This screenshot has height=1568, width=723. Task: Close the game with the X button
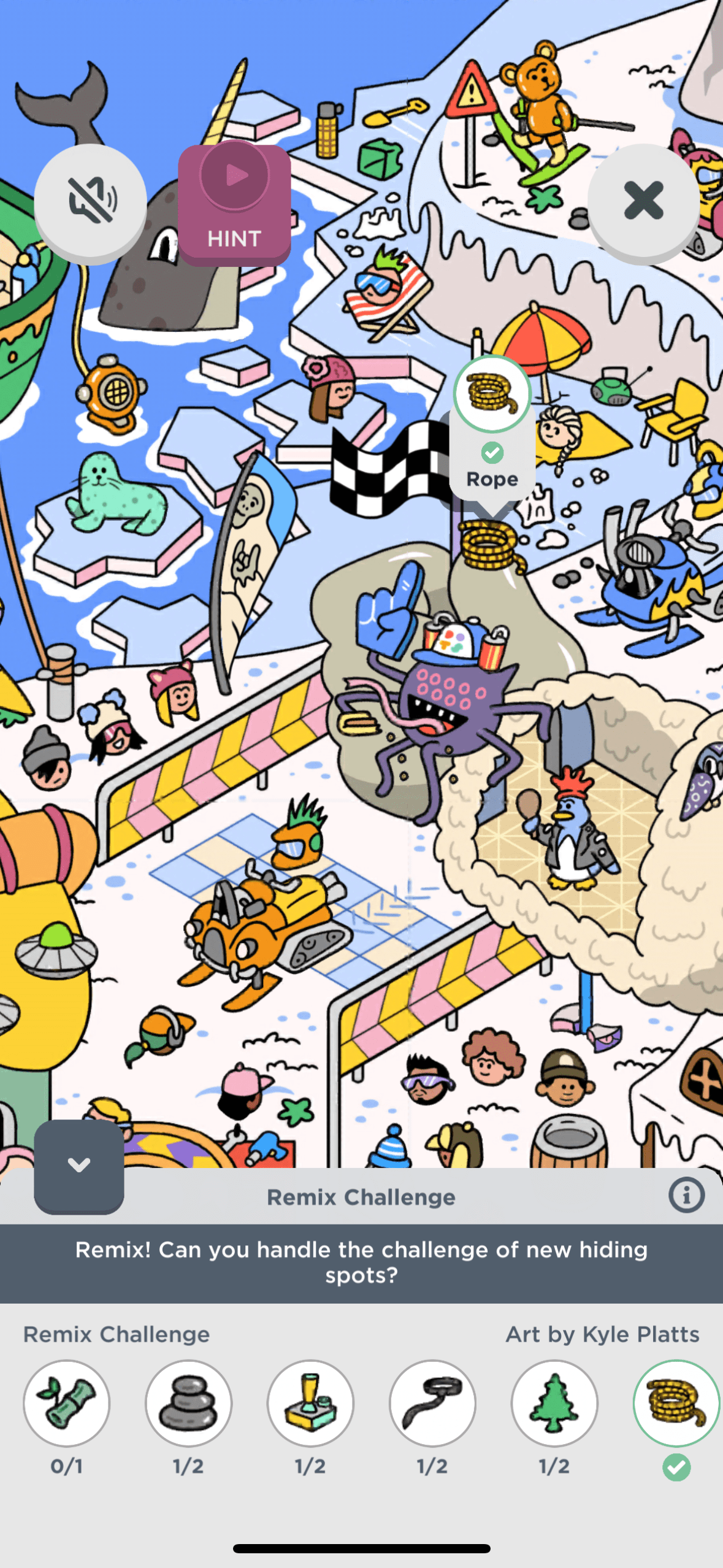coord(643,201)
